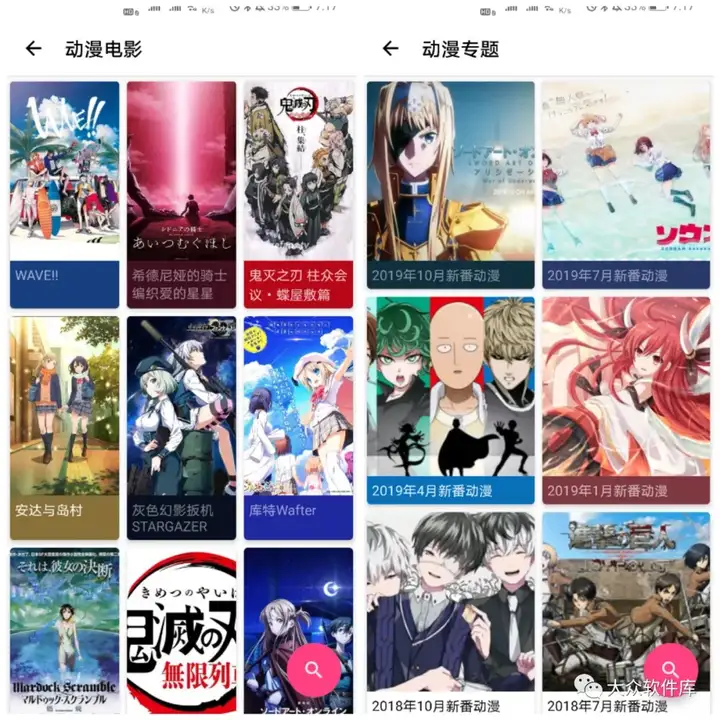Open the 安达与岛村 card
The height and width of the screenshot is (720, 720).
tap(64, 420)
